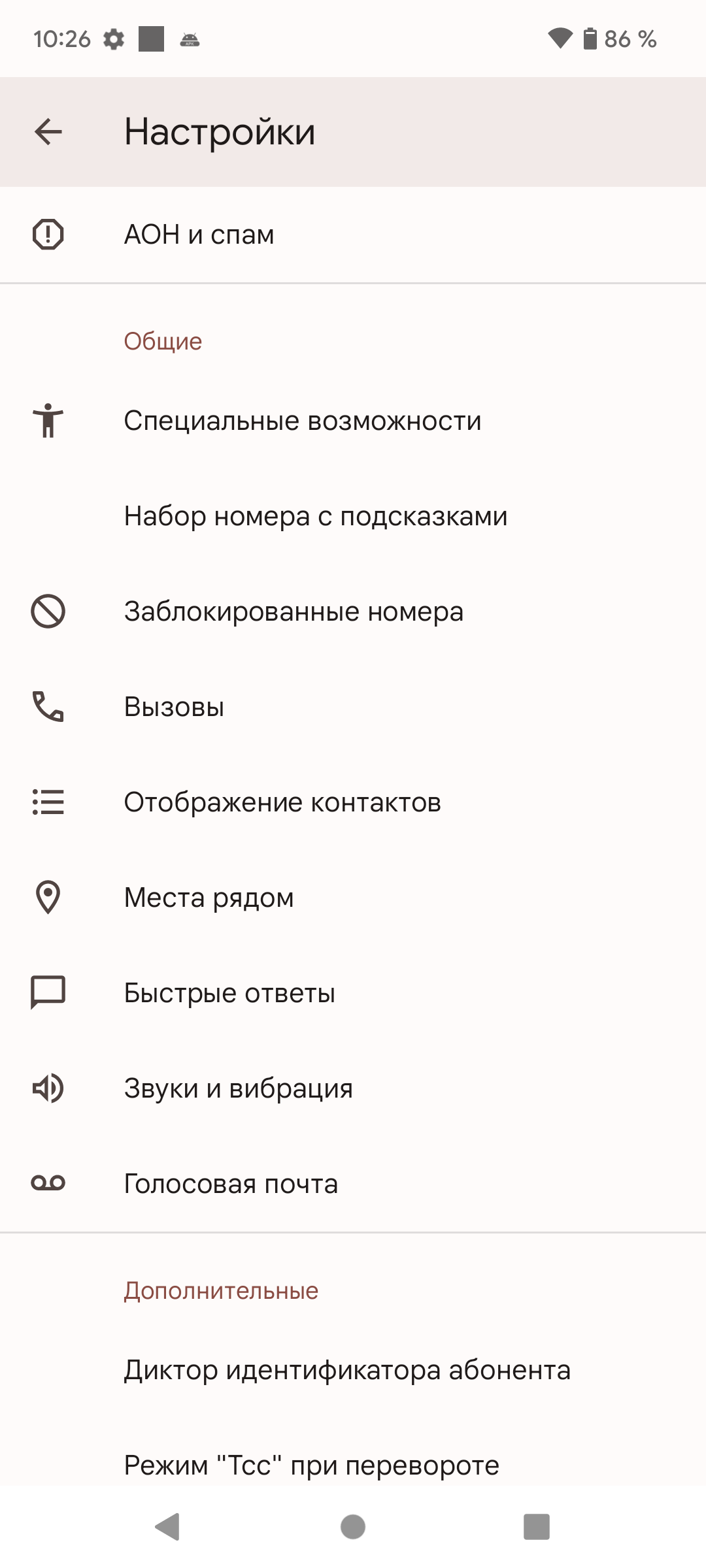Go back from Настройки screen
Image resolution: width=706 pixels, height=1568 pixels.
tap(48, 132)
